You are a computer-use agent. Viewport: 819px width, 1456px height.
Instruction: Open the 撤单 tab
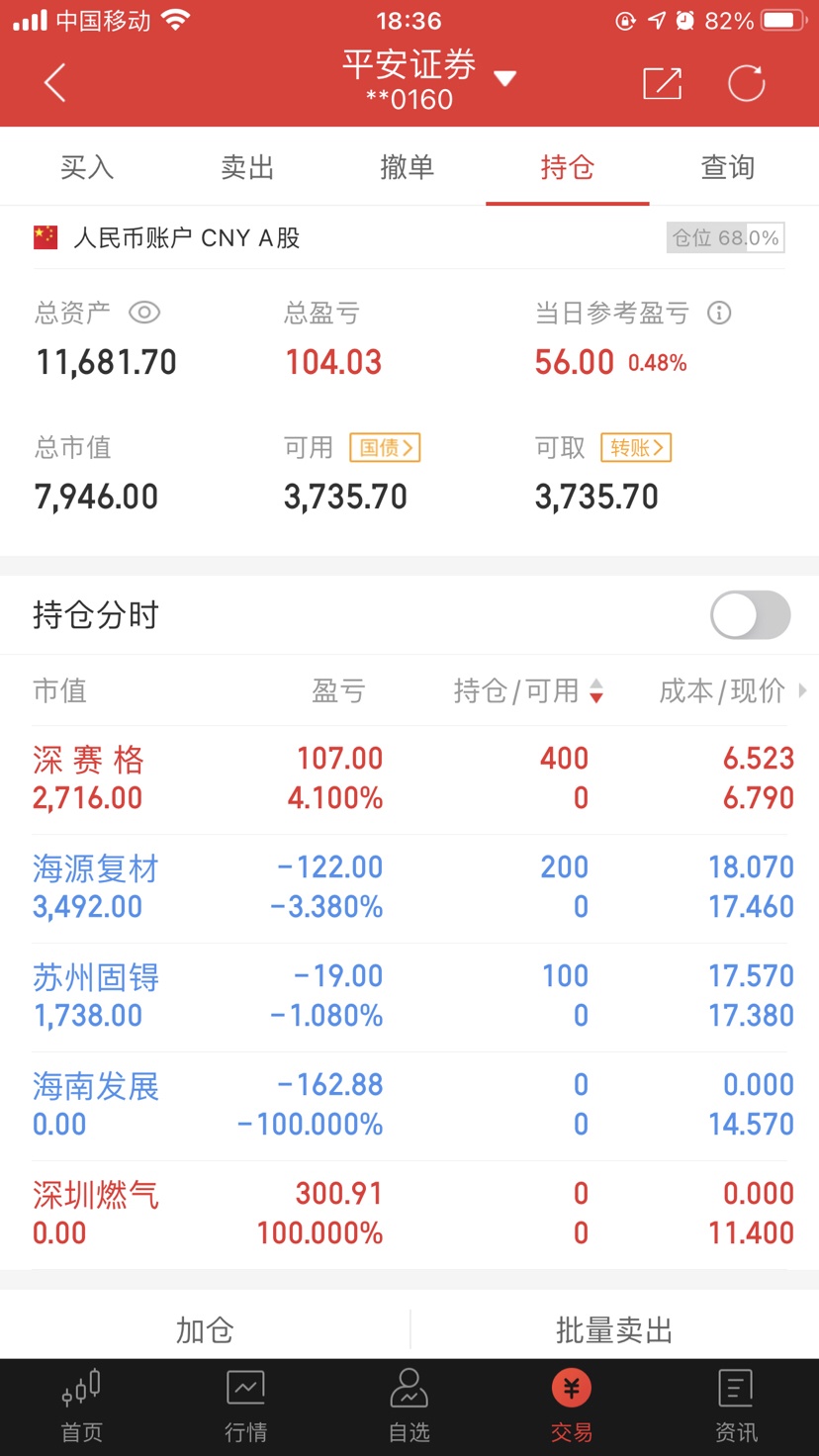408,167
